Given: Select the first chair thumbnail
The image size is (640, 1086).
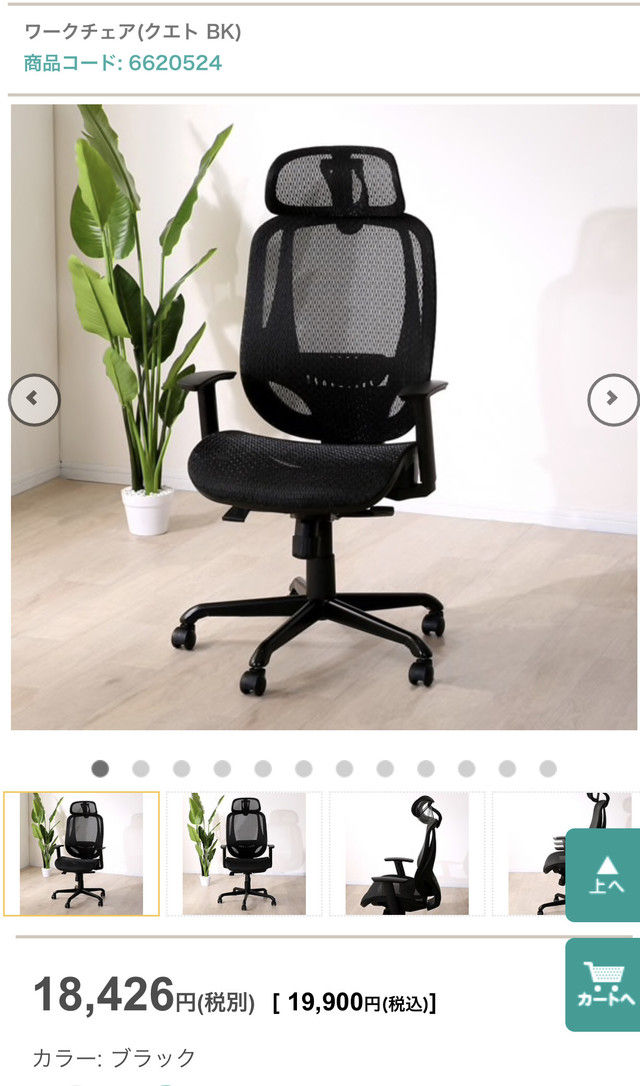Looking at the screenshot, I should [81, 853].
